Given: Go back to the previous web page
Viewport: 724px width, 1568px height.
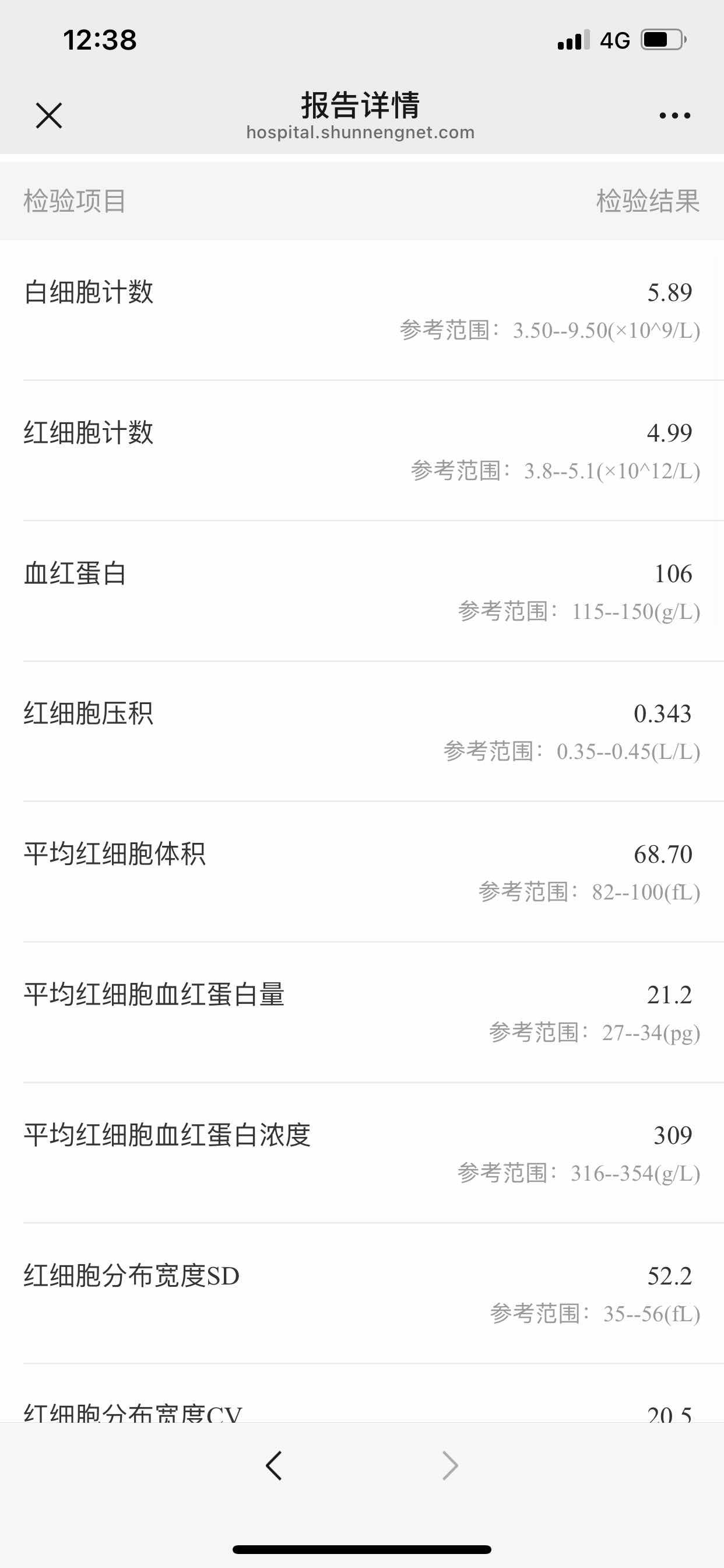Looking at the screenshot, I should [275, 1465].
